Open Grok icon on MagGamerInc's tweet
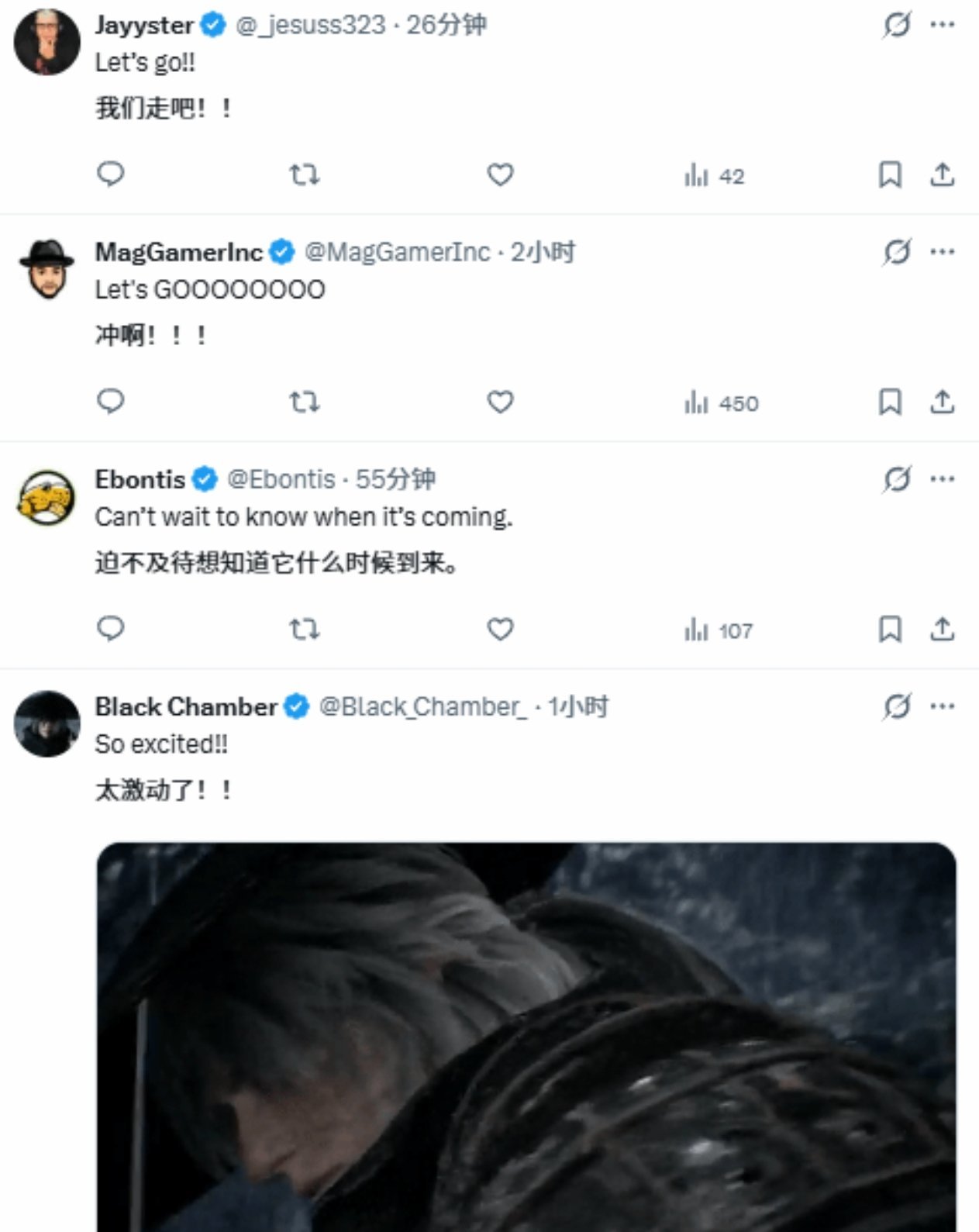Viewport: 979px width, 1232px height. 897,252
